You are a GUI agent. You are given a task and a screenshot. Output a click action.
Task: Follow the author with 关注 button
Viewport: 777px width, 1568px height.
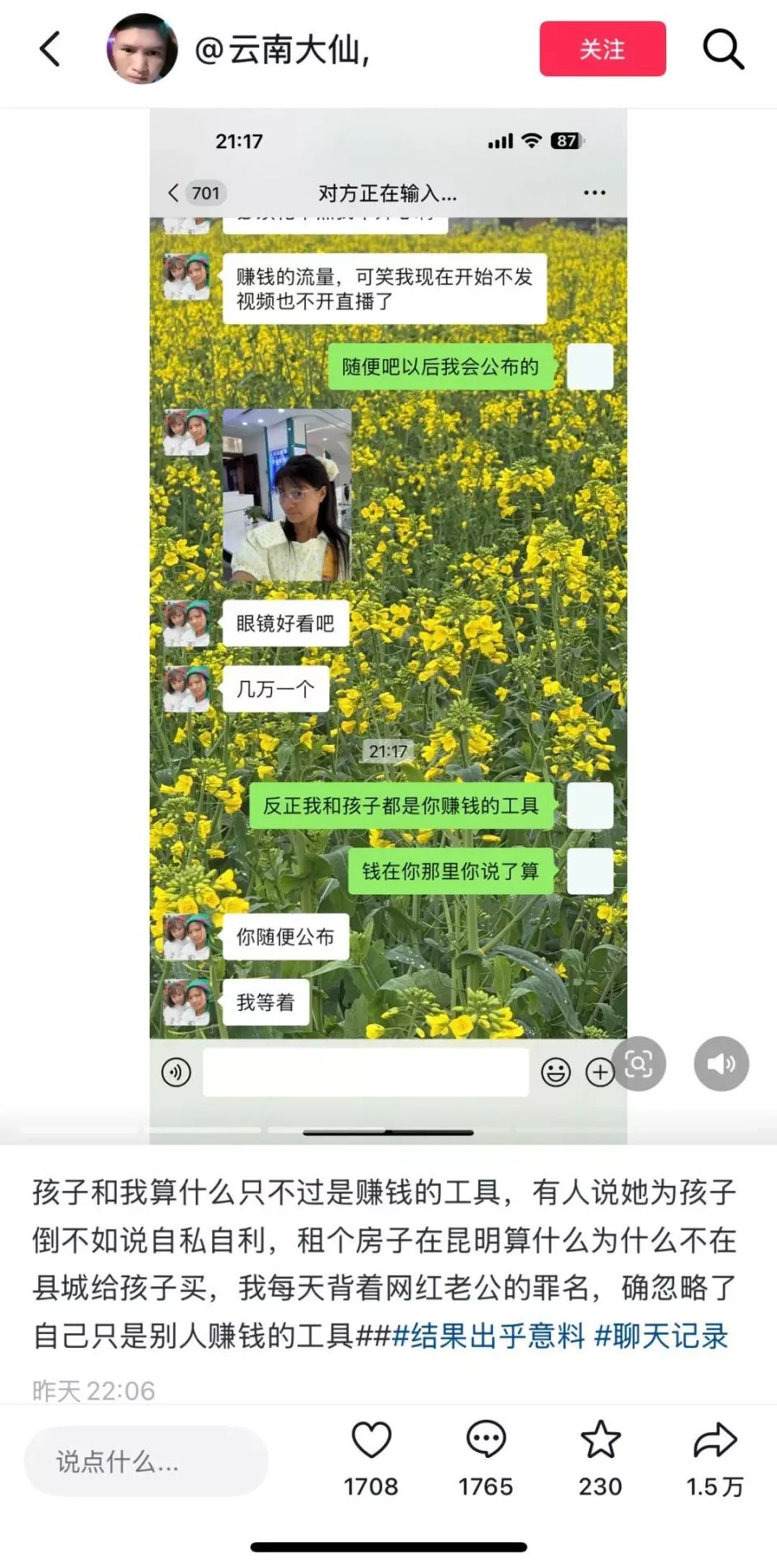click(x=602, y=49)
